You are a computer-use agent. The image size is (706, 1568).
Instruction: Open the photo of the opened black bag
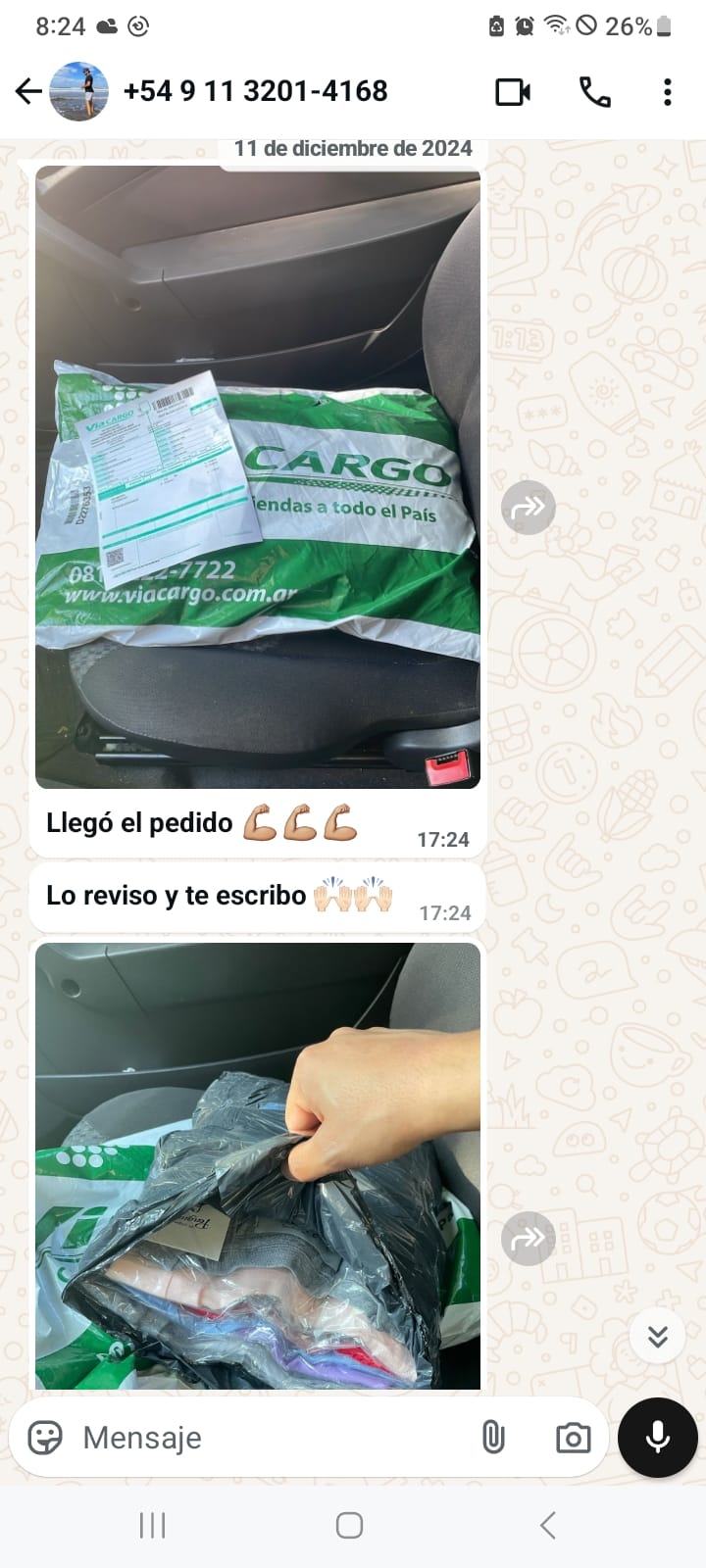(257, 1164)
